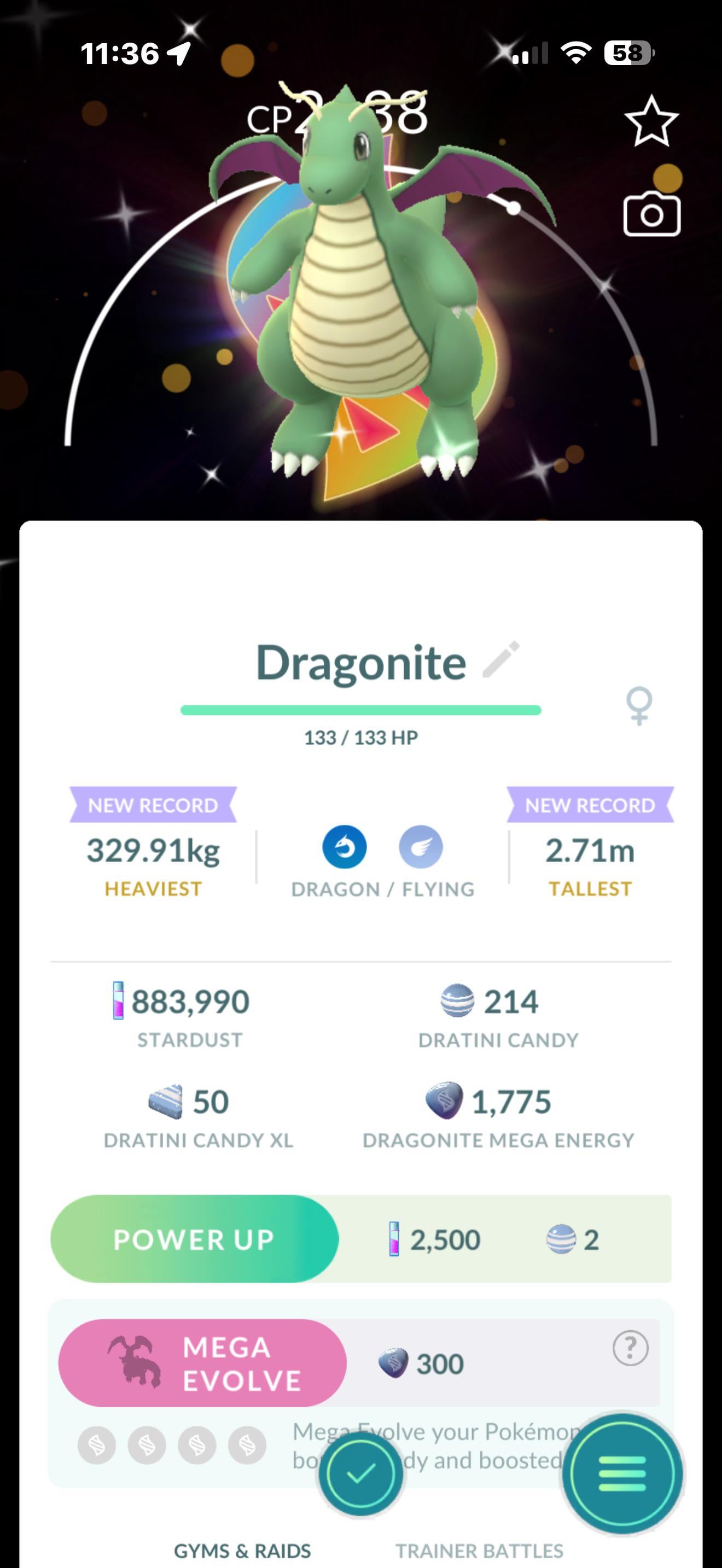722x1568 pixels.
Task: Open the Mega Evolve help question mark
Action: pyautogui.click(x=630, y=1348)
